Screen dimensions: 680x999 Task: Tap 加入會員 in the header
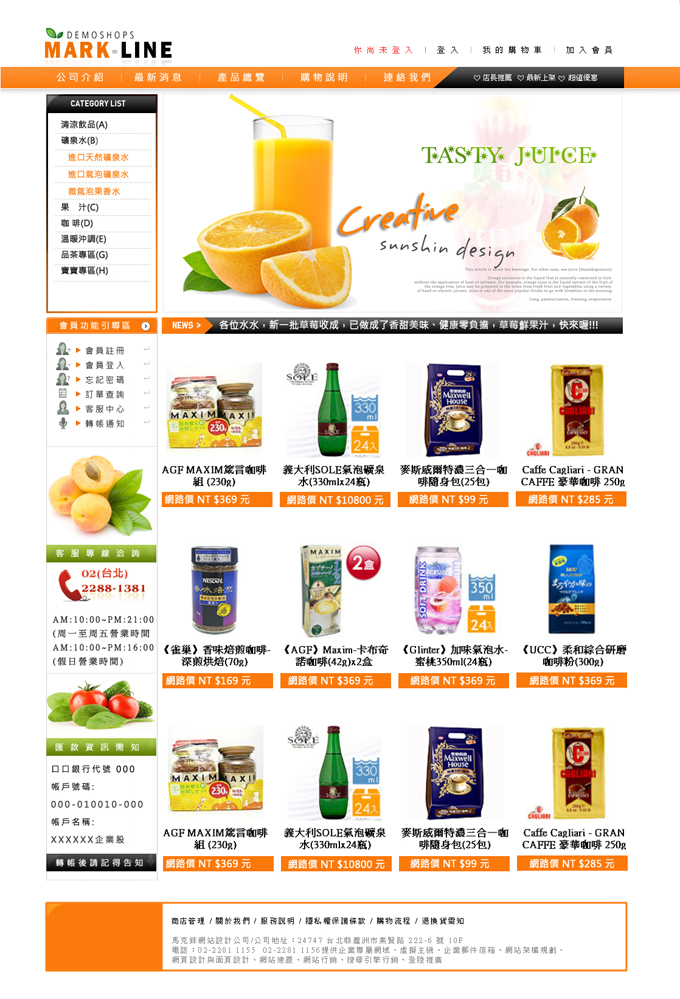tap(588, 50)
